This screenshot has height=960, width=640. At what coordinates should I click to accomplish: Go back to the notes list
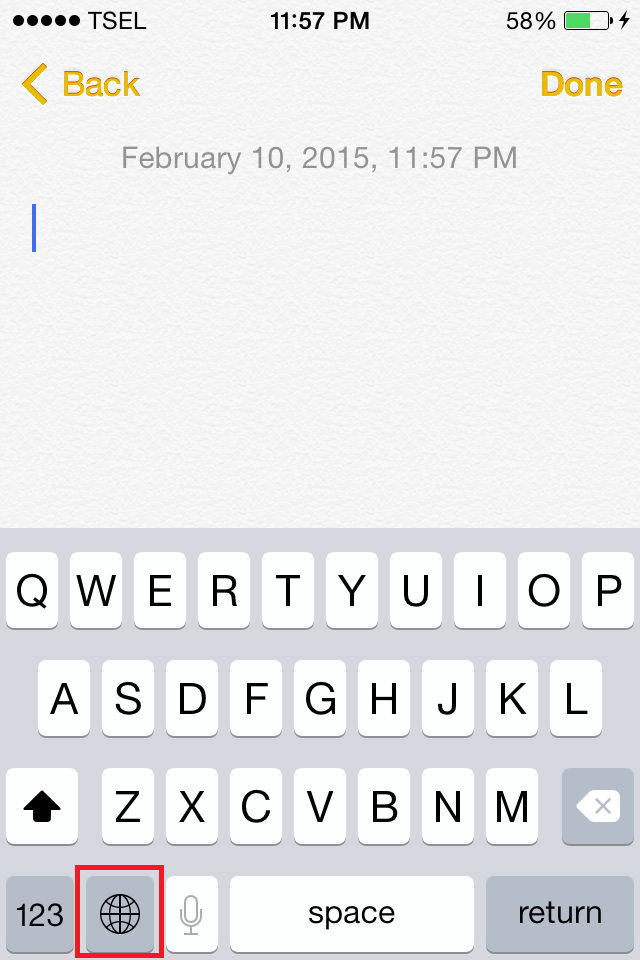click(80, 84)
